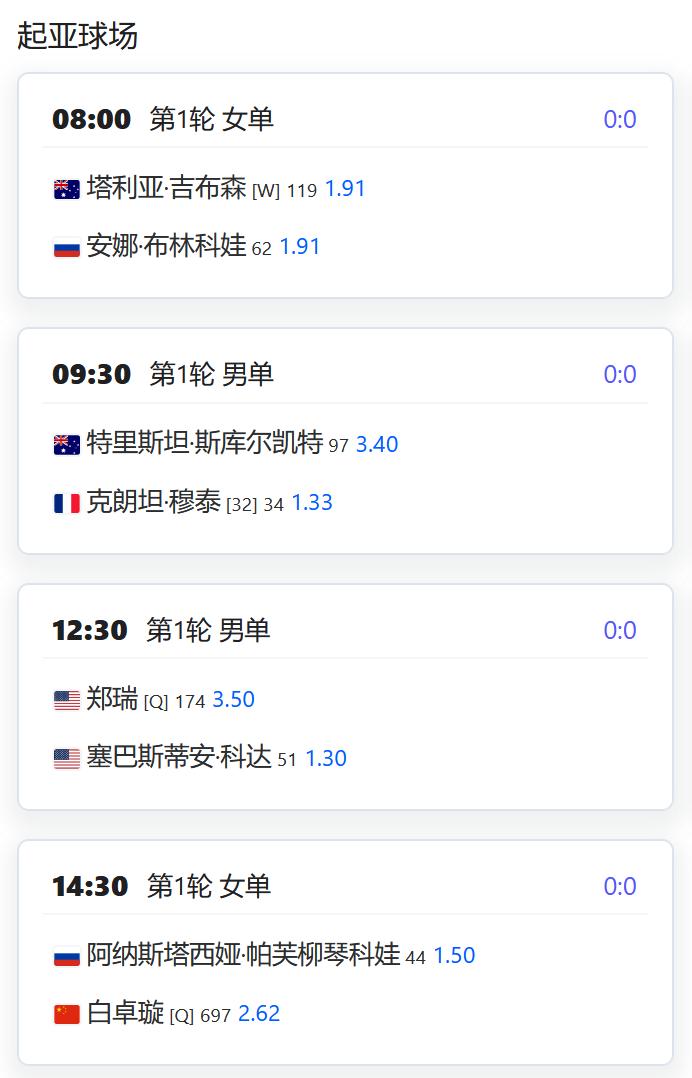
Task: Select odds 1.91 for 安娜·布林科娃
Action: (300, 247)
